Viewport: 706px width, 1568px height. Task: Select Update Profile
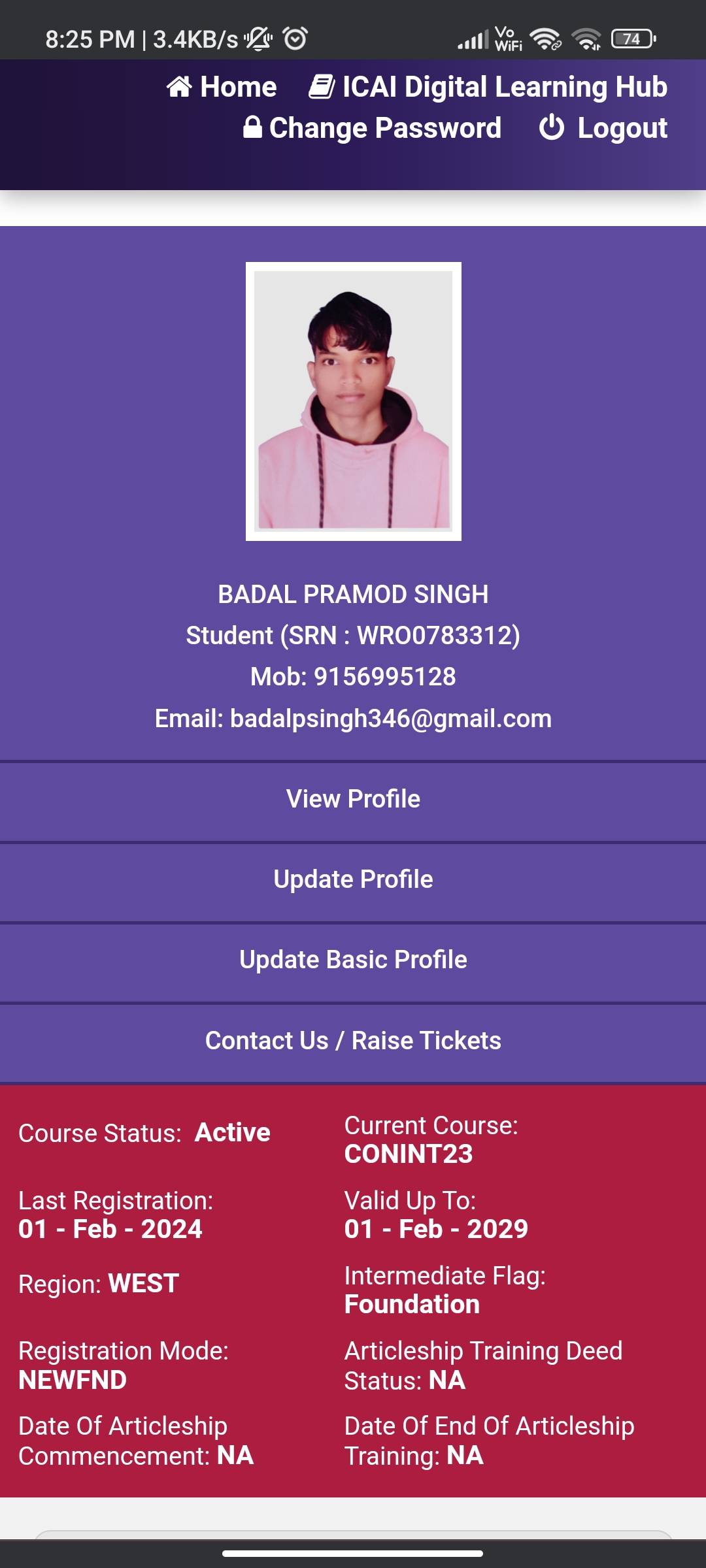pyautogui.click(x=353, y=879)
